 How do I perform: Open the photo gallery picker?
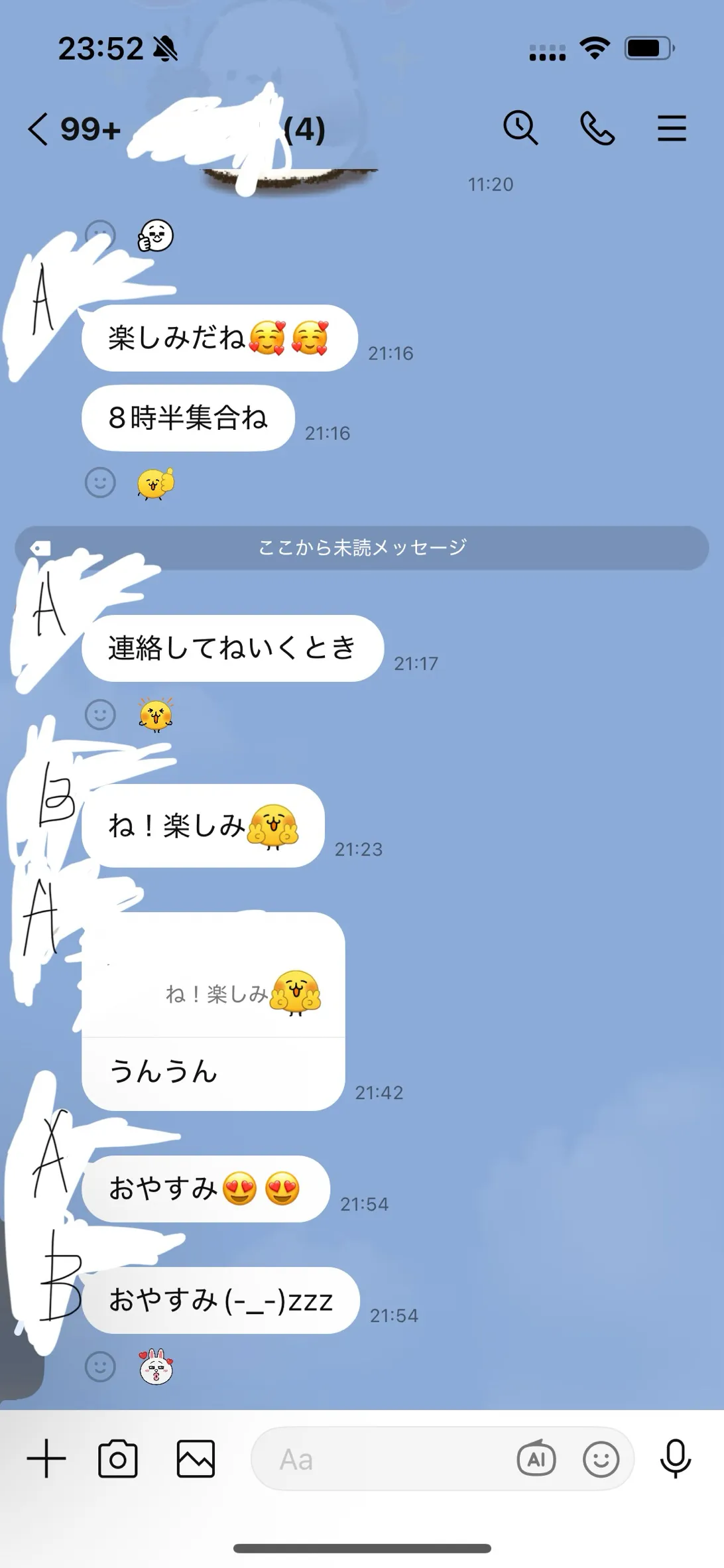click(196, 1459)
